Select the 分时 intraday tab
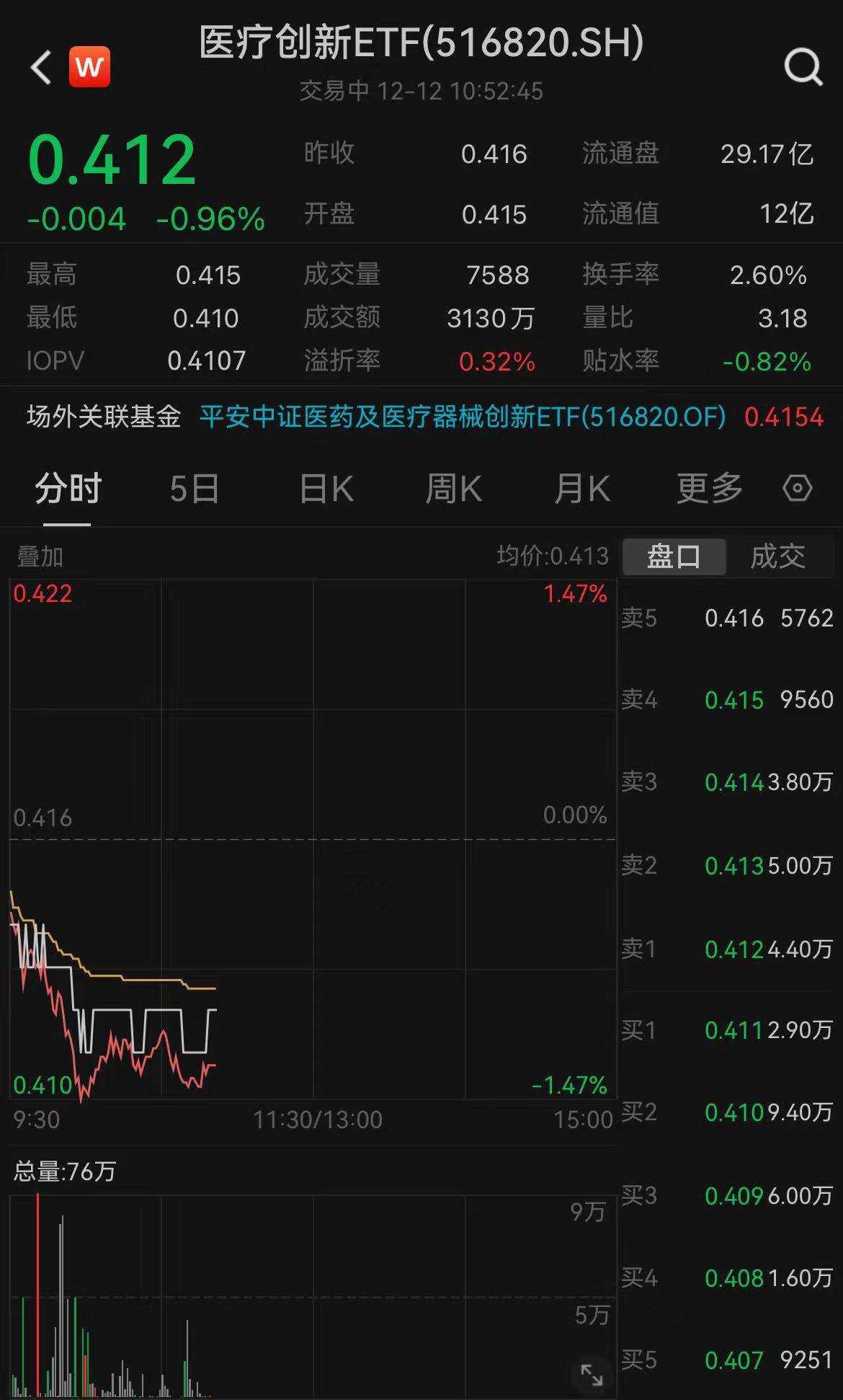This screenshot has width=843, height=1400. pos(68,488)
